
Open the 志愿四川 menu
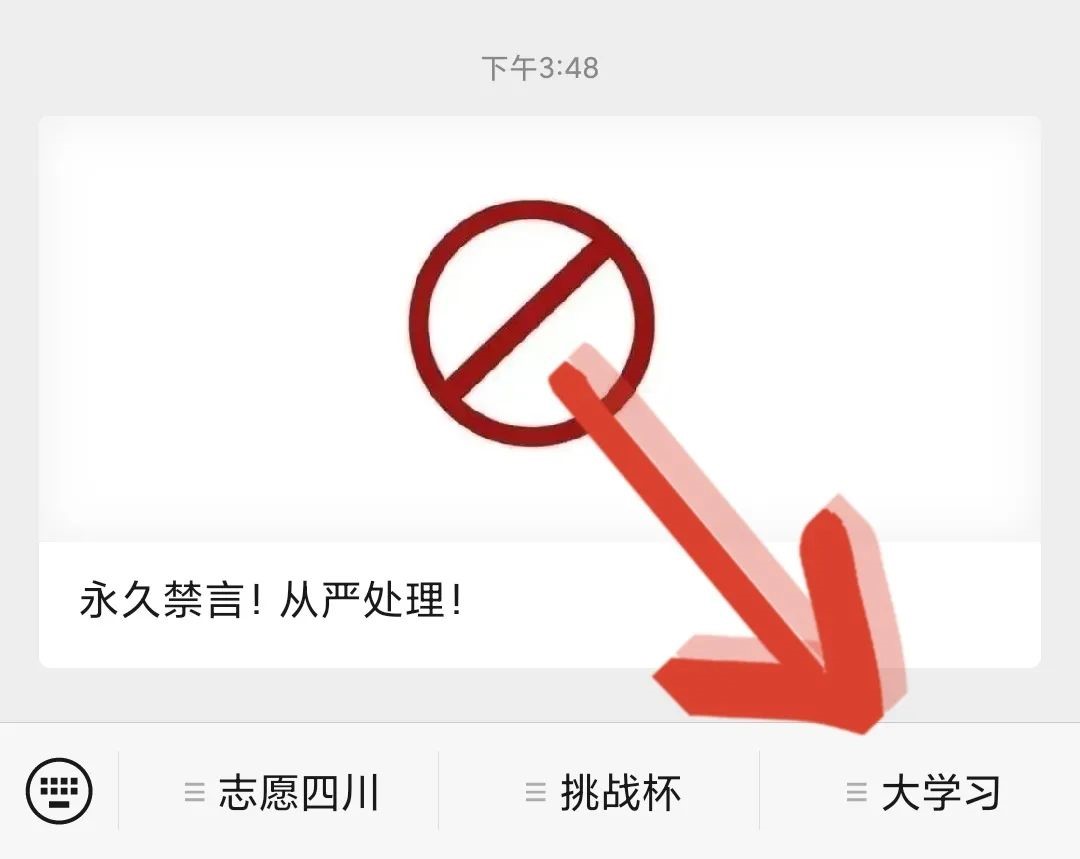coord(280,793)
